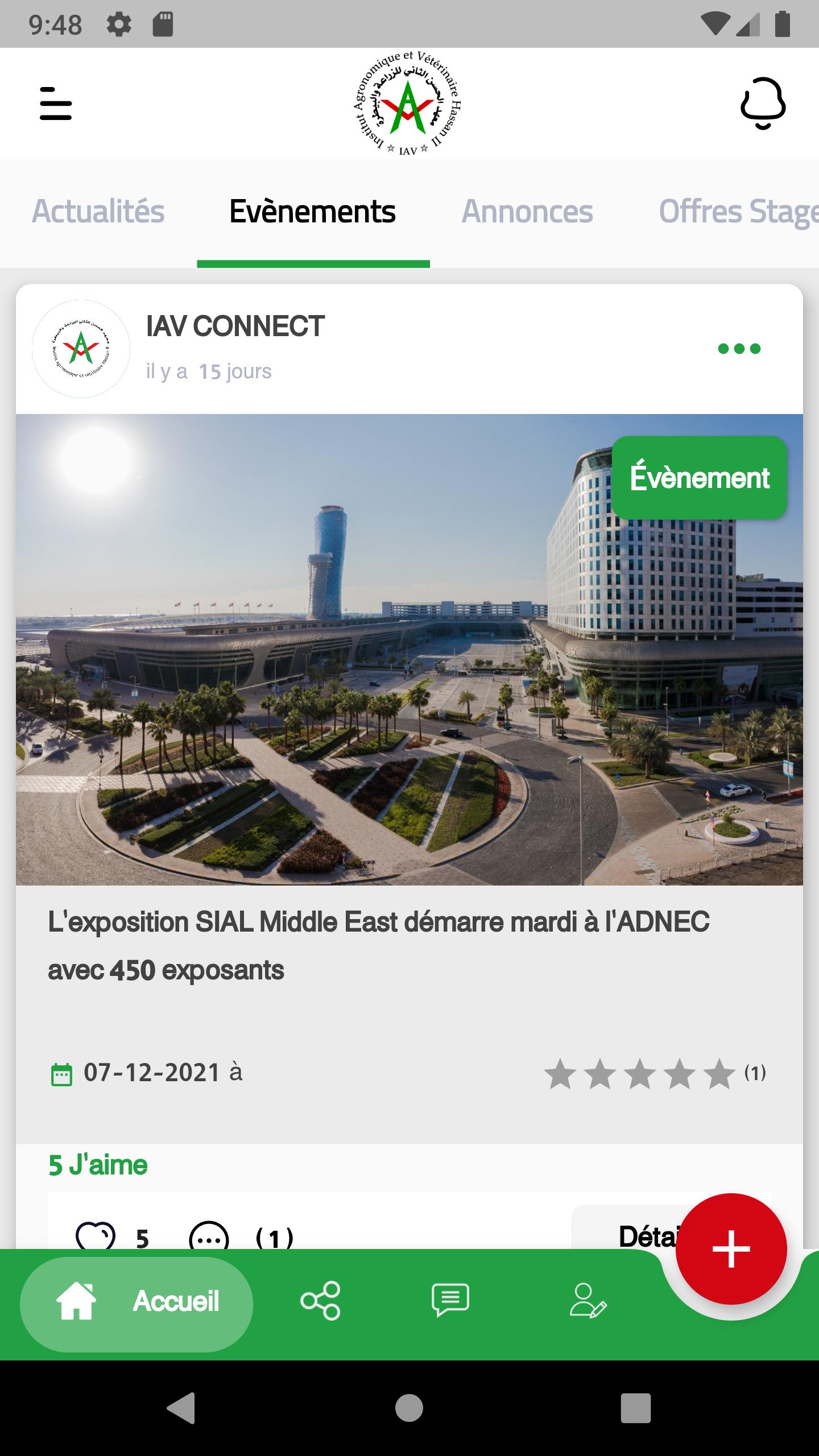Rate the SIAL event with stars

[x=639, y=1074]
